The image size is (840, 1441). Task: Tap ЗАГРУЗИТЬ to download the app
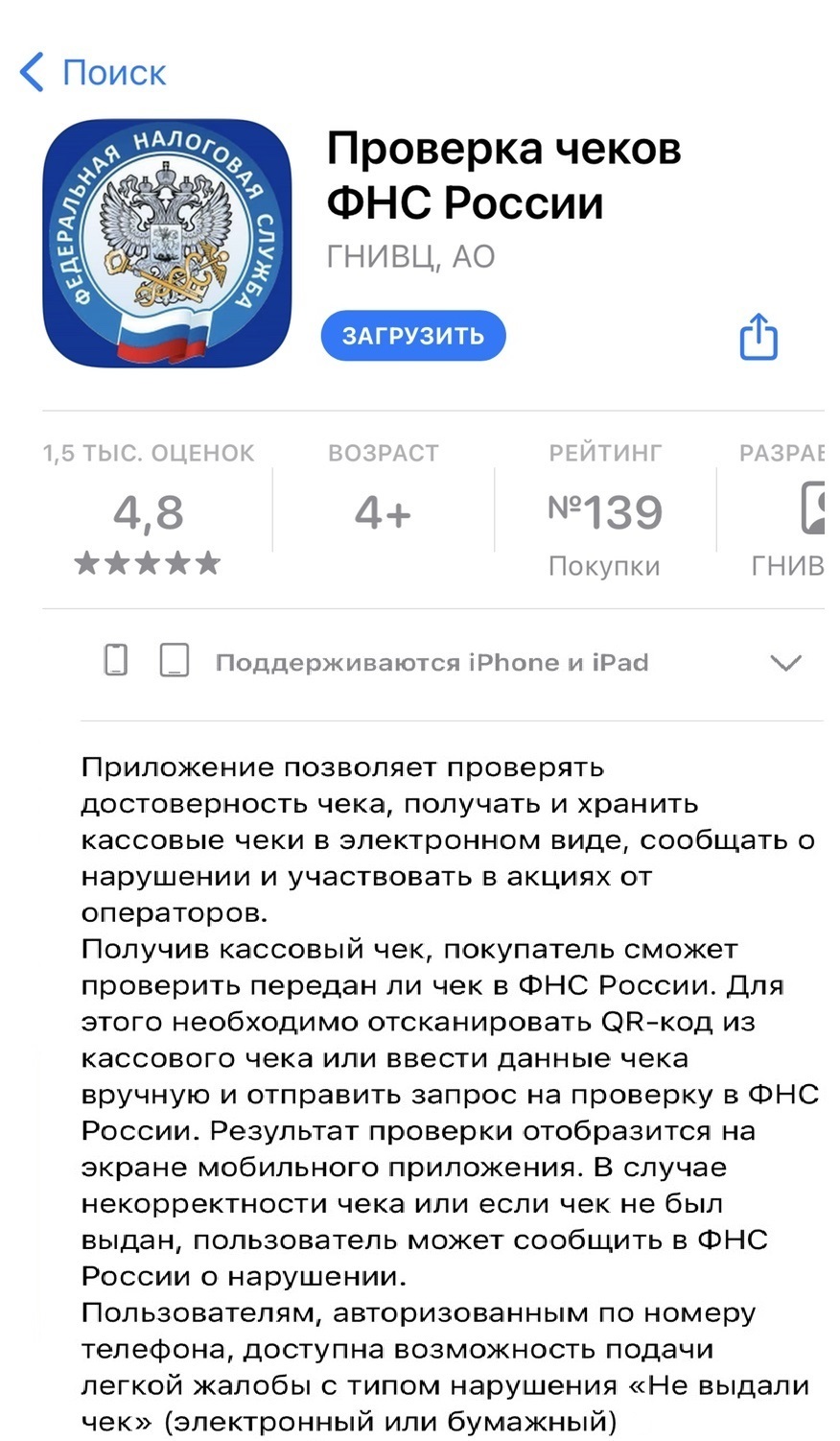[413, 336]
